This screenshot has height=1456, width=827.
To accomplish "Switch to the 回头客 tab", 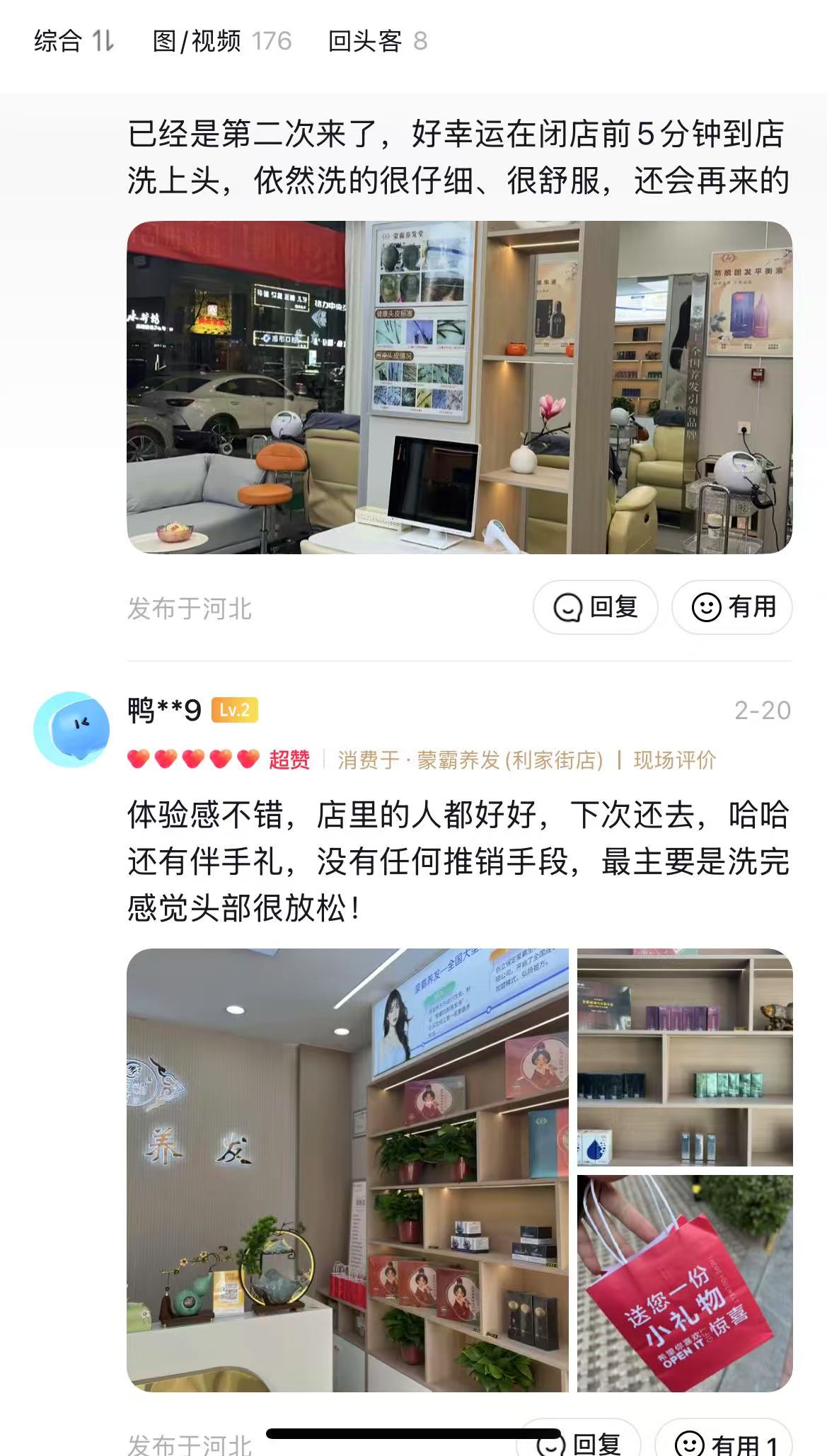I will 377,41.
